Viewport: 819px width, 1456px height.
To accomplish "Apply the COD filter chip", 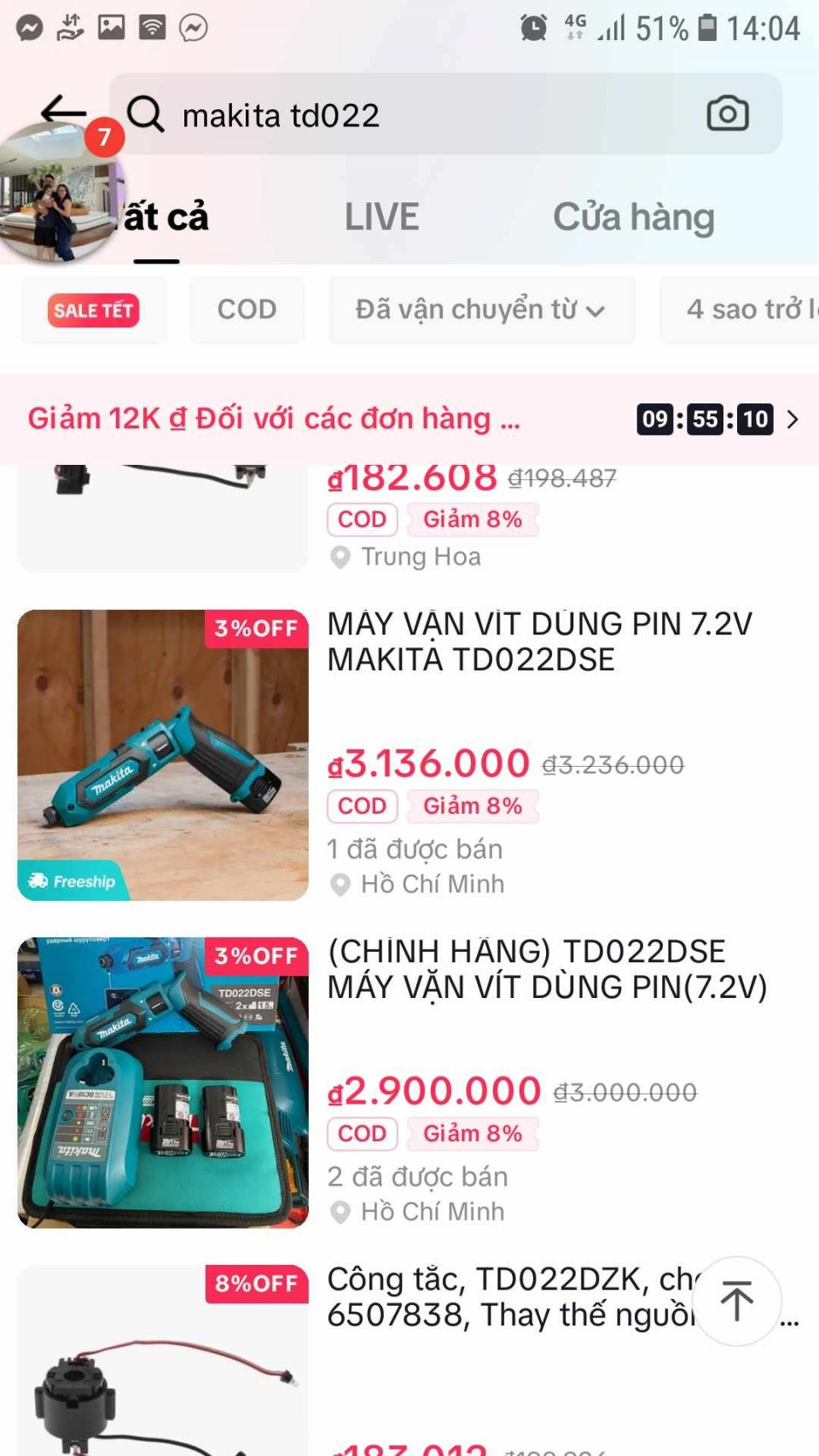I will (247, 310).
